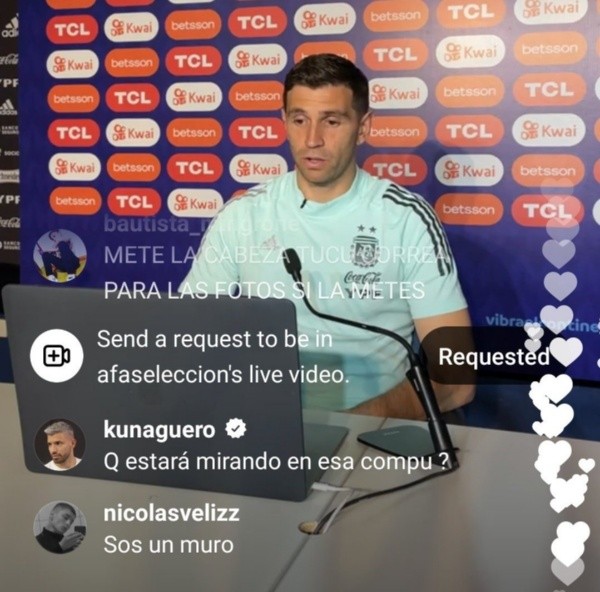View bautista commenter's avatar profile
Image resolution: width=600 pixels, height=592 pixels.
click(60, 256)
